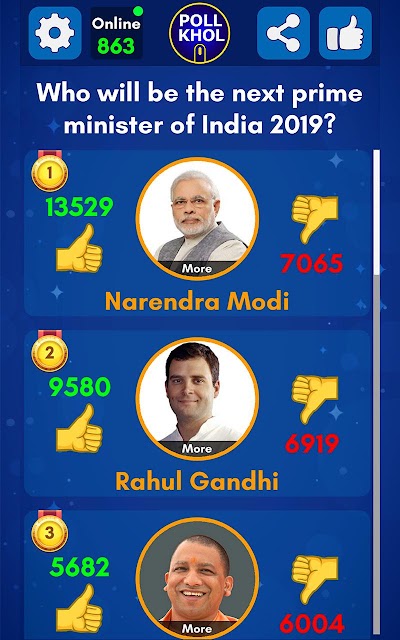Image resolution: width=400 pixels, height=640 pixels.
Task: Tap the thumbs-up like button in header
Action: pyautogui.click(x=345, y=33)
